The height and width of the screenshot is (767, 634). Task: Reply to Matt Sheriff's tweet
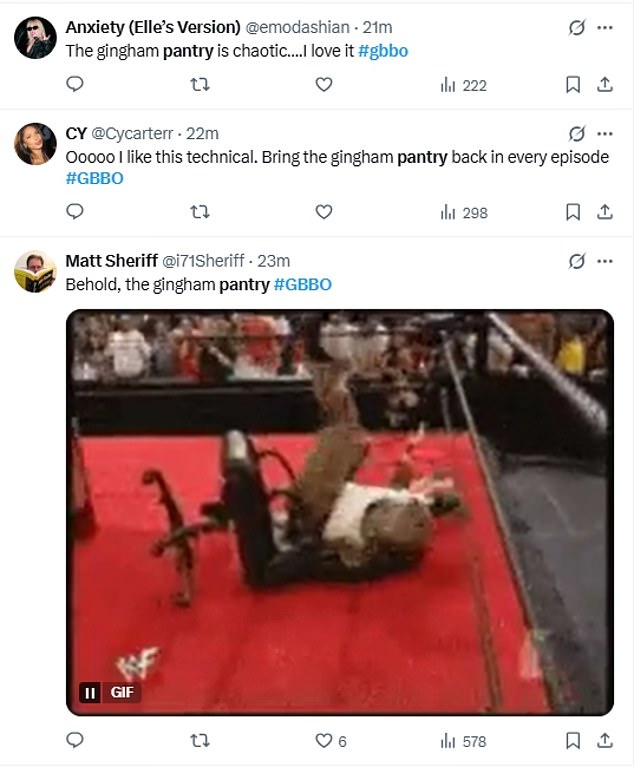point(75,741)
